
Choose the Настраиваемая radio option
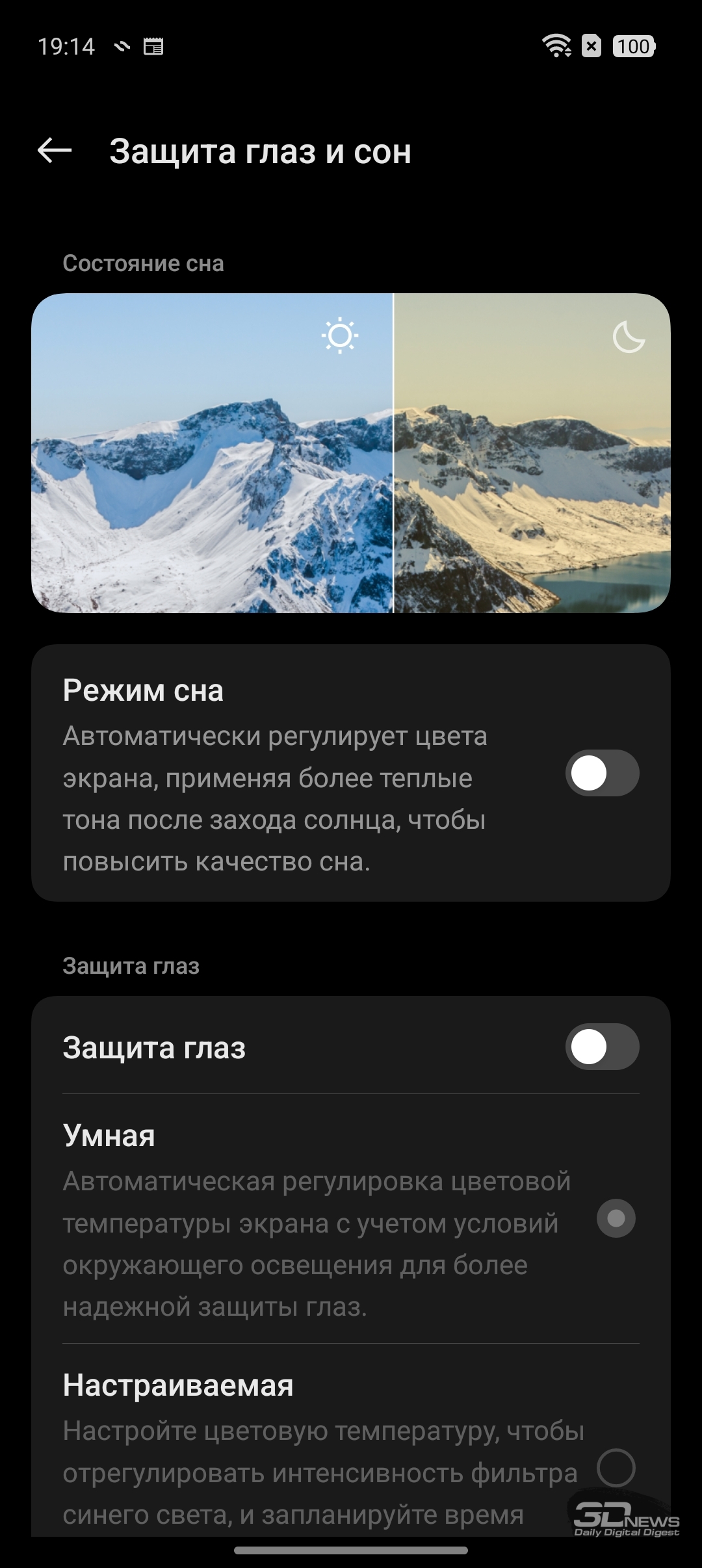pos(616,1467)
